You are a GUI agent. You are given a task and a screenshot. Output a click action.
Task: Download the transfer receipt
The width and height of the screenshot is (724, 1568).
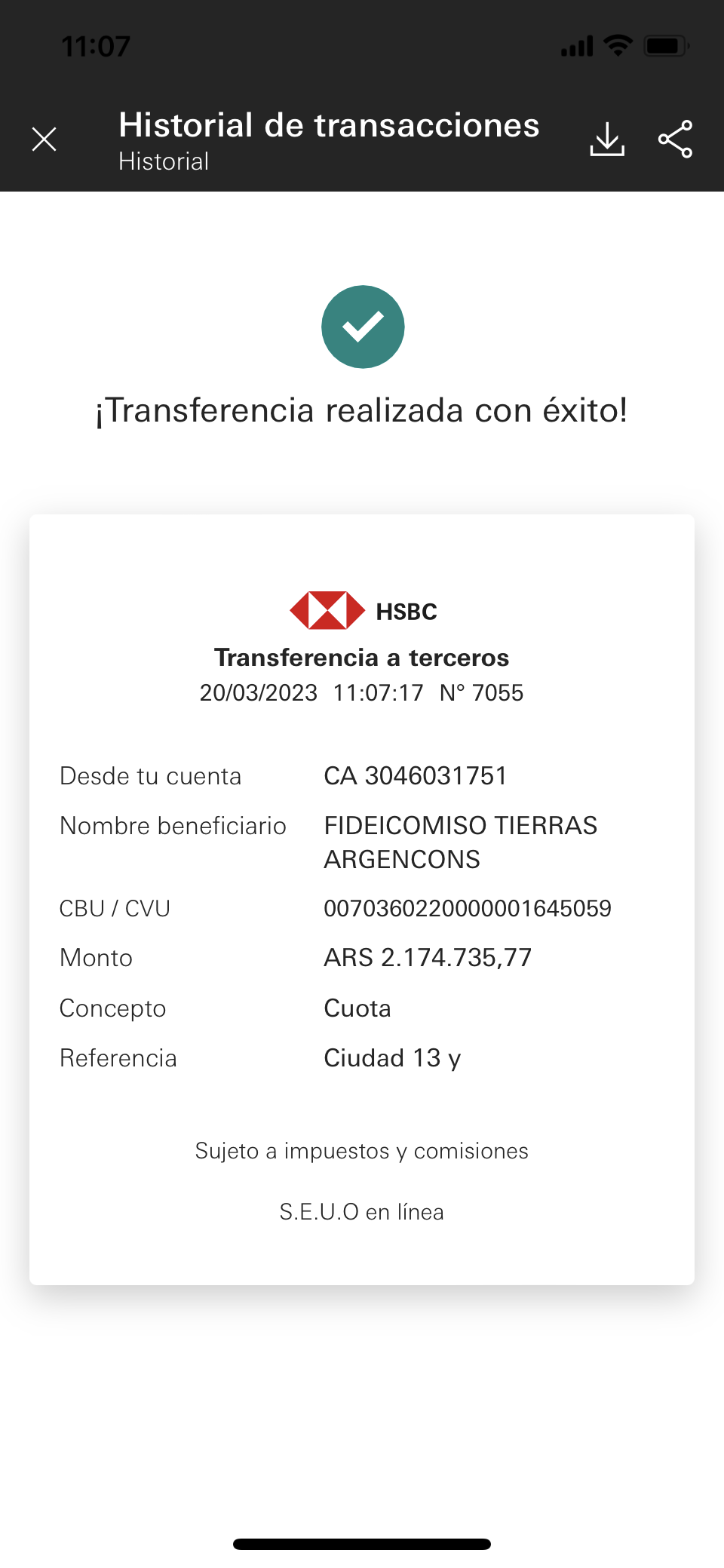coord(607,140)
